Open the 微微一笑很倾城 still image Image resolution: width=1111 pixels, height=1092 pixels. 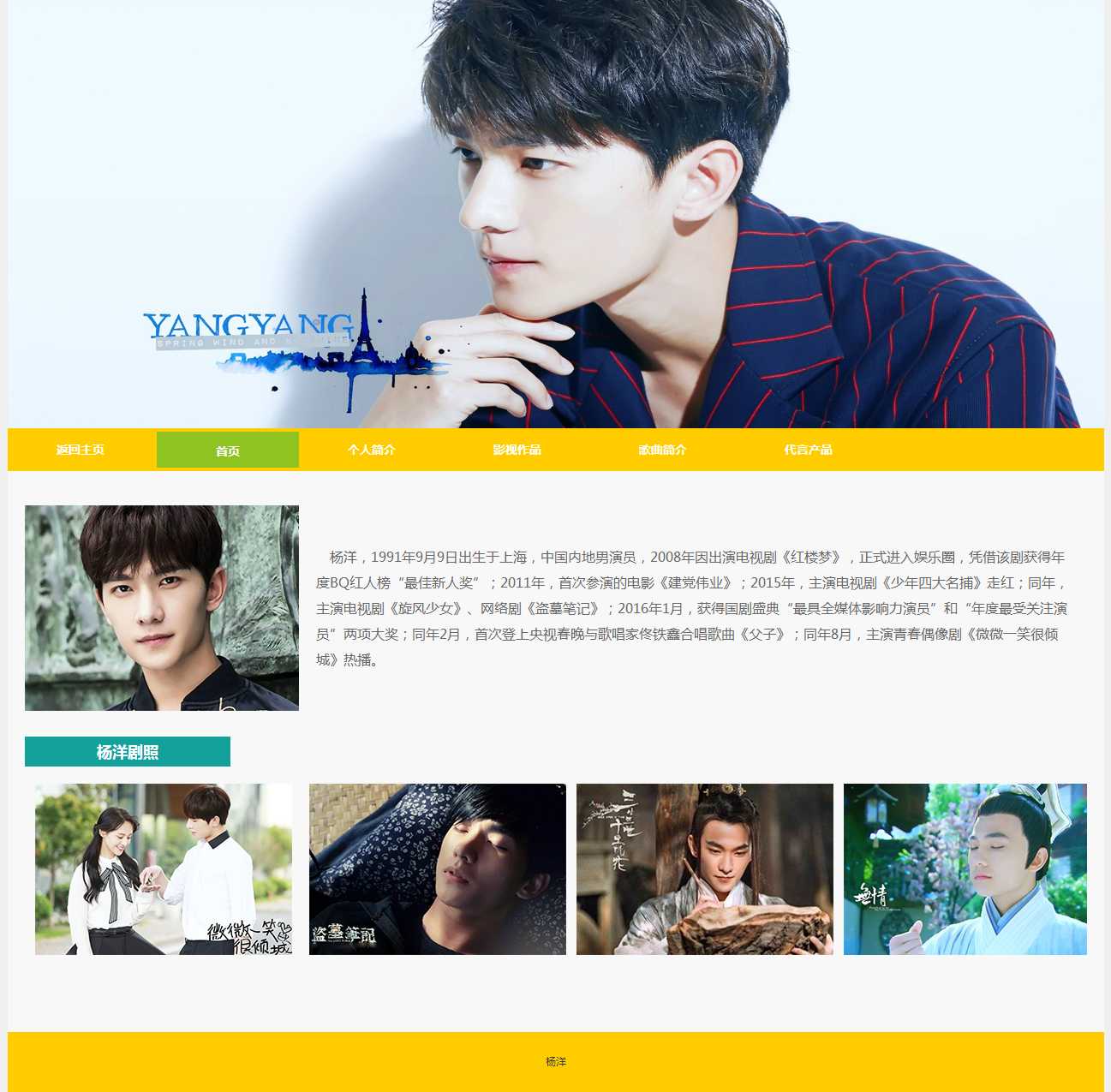(164, 868)
